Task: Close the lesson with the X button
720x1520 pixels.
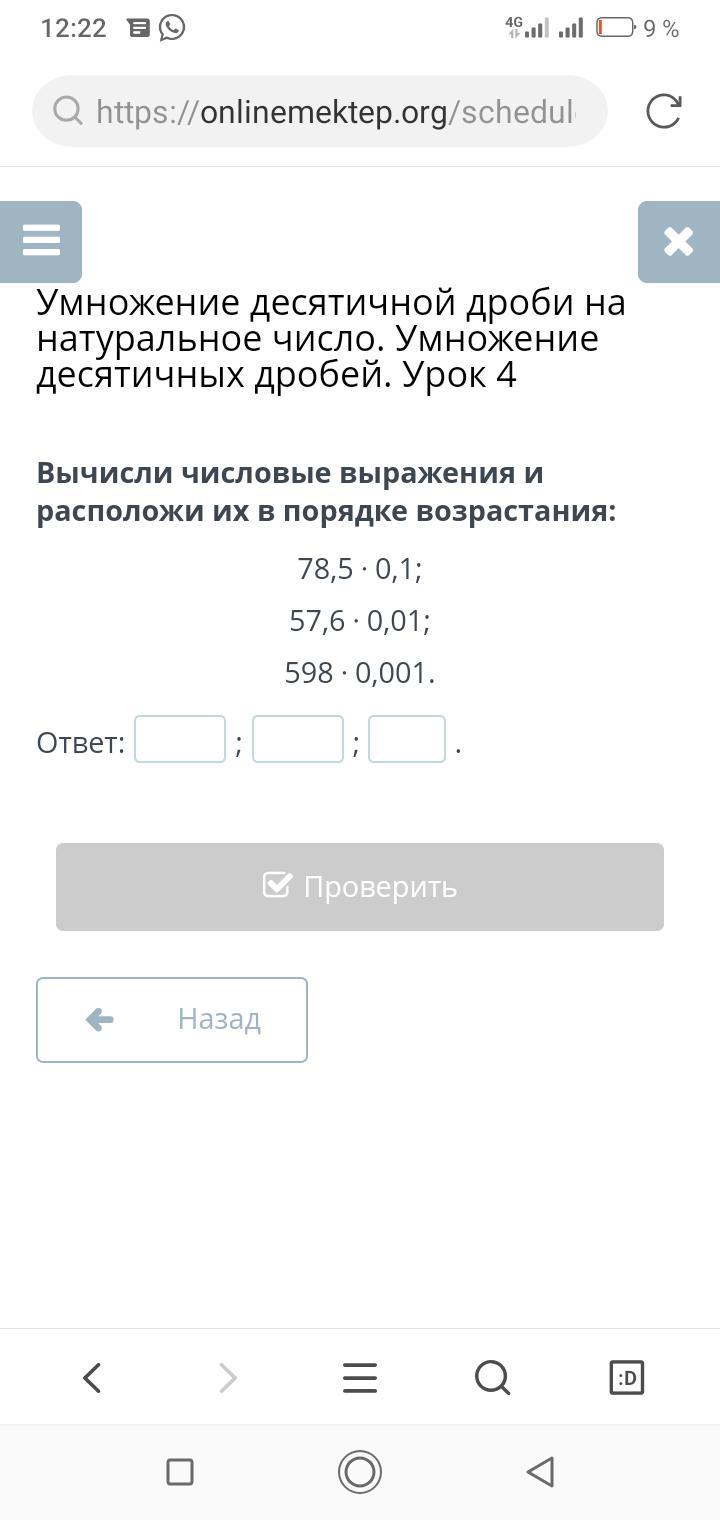Action: tap(679, 242)
